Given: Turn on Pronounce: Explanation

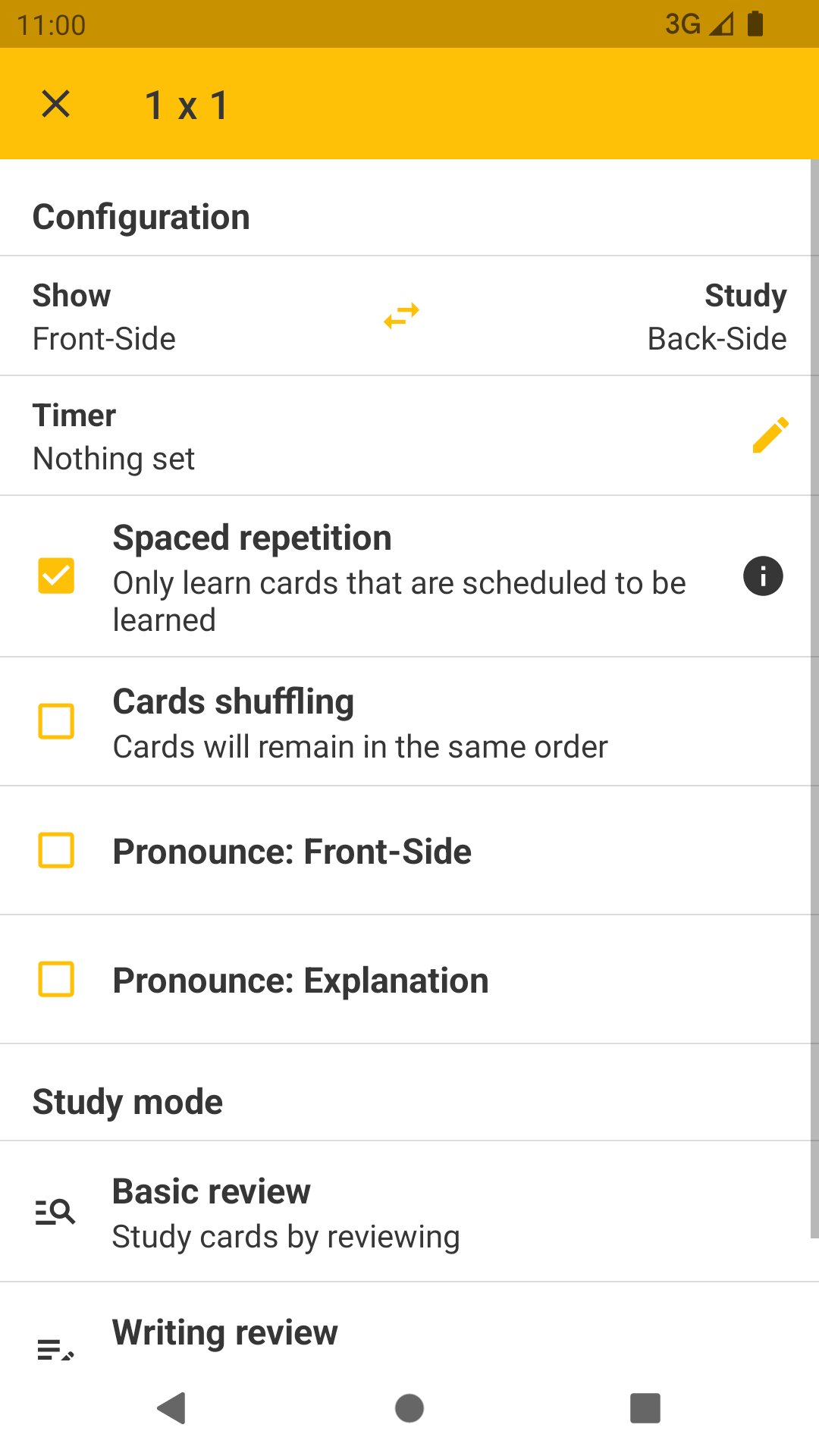Looking at the screenshot, I should pos(56,979).
